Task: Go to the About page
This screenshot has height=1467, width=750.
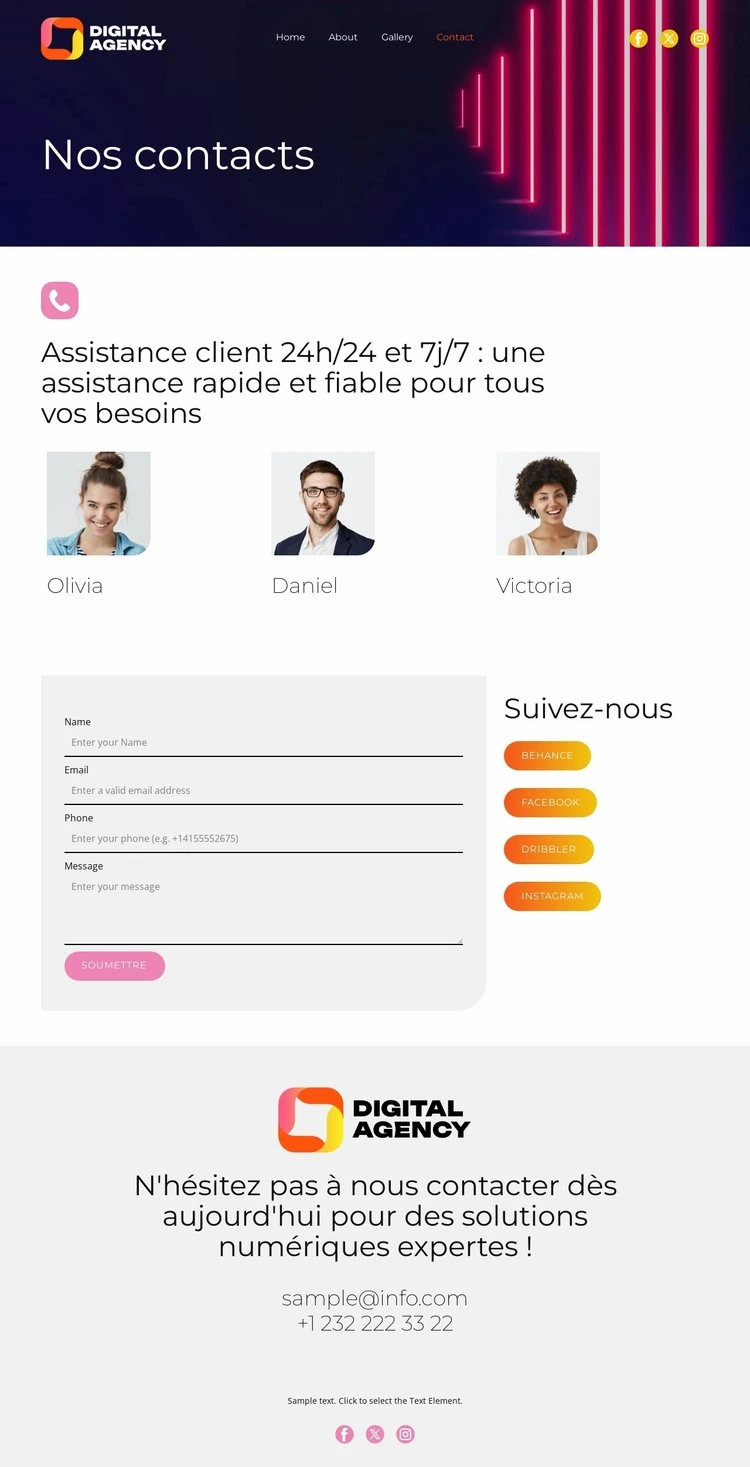Action: (x=343, y=37)
